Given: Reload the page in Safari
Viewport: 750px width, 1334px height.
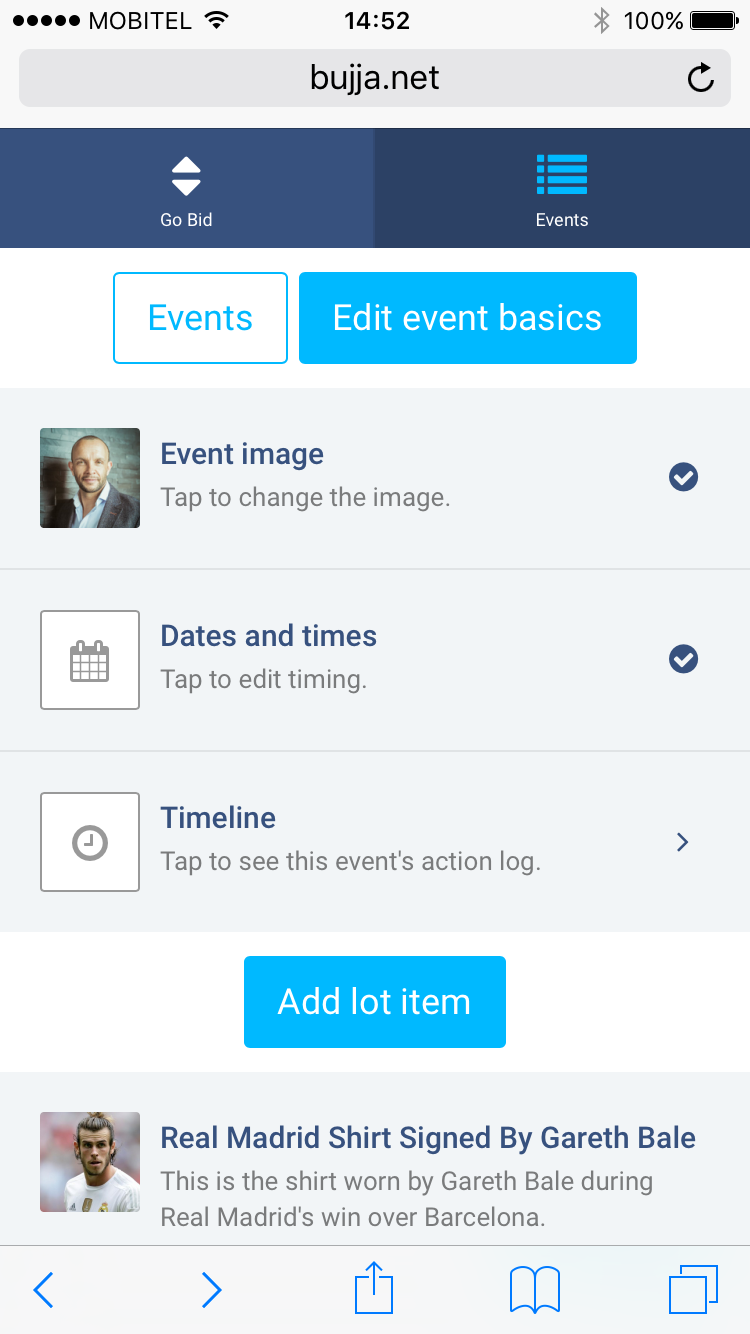Looking at the screenshot, I should 701,78.
